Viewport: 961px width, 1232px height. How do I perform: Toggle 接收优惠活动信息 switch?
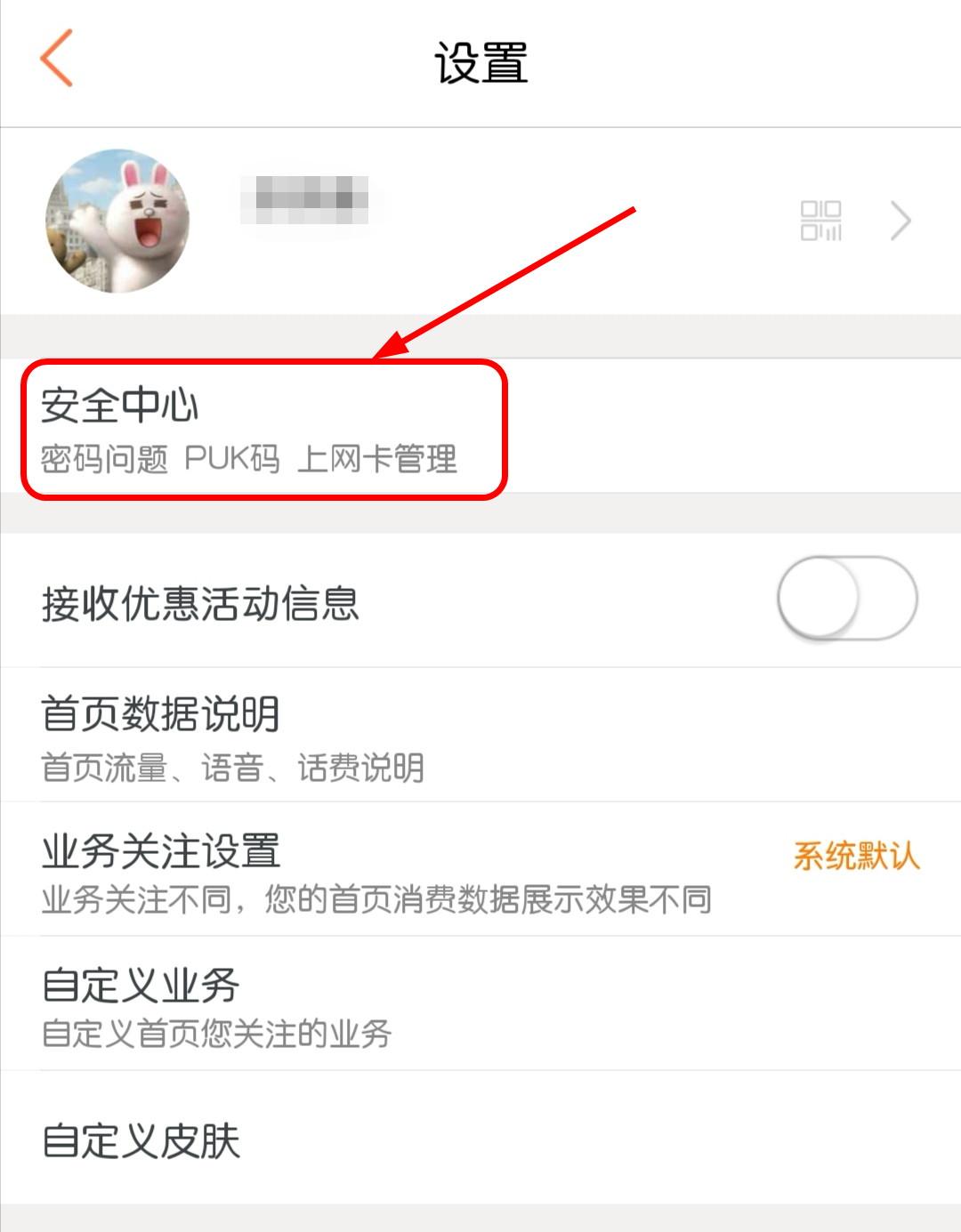[846, 599]
